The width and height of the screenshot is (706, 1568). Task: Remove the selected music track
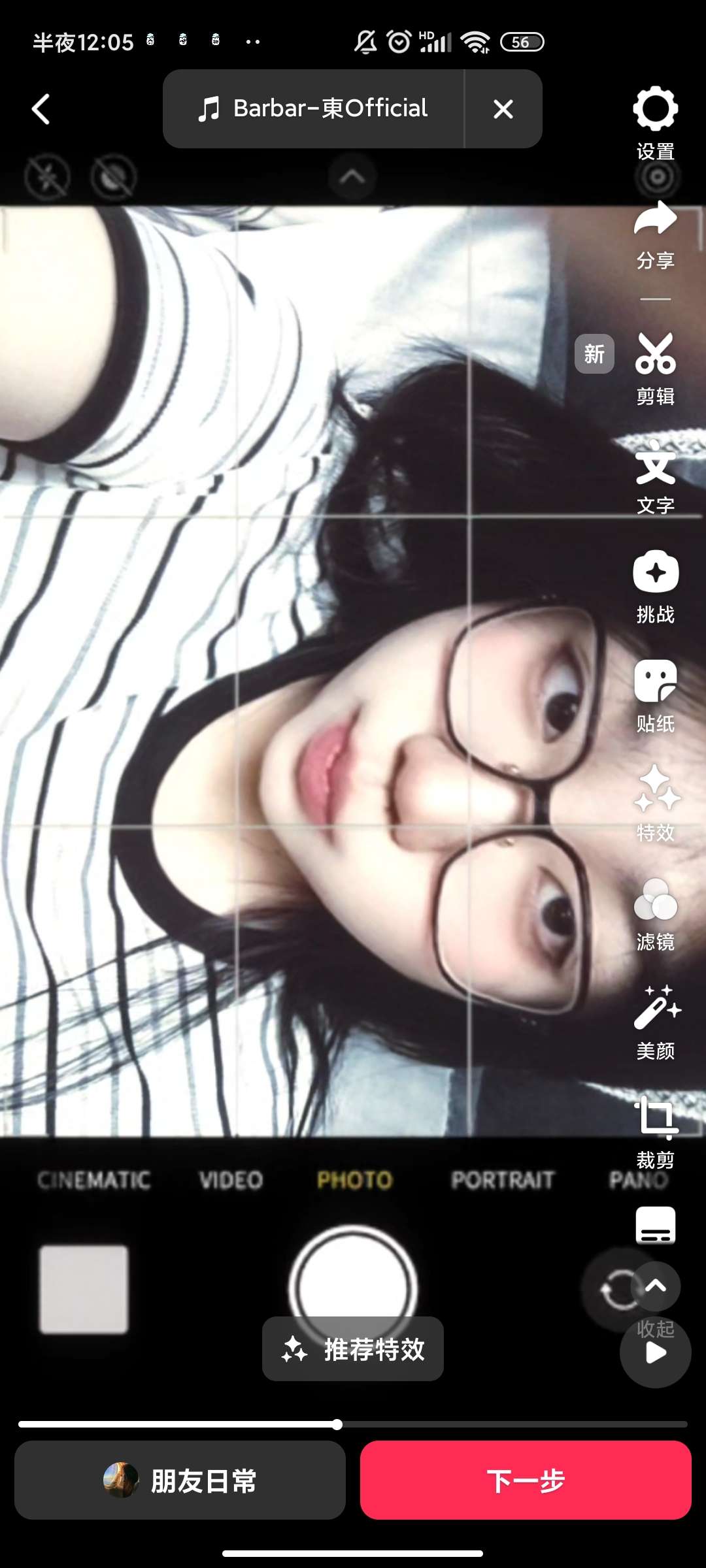(503, 108)
